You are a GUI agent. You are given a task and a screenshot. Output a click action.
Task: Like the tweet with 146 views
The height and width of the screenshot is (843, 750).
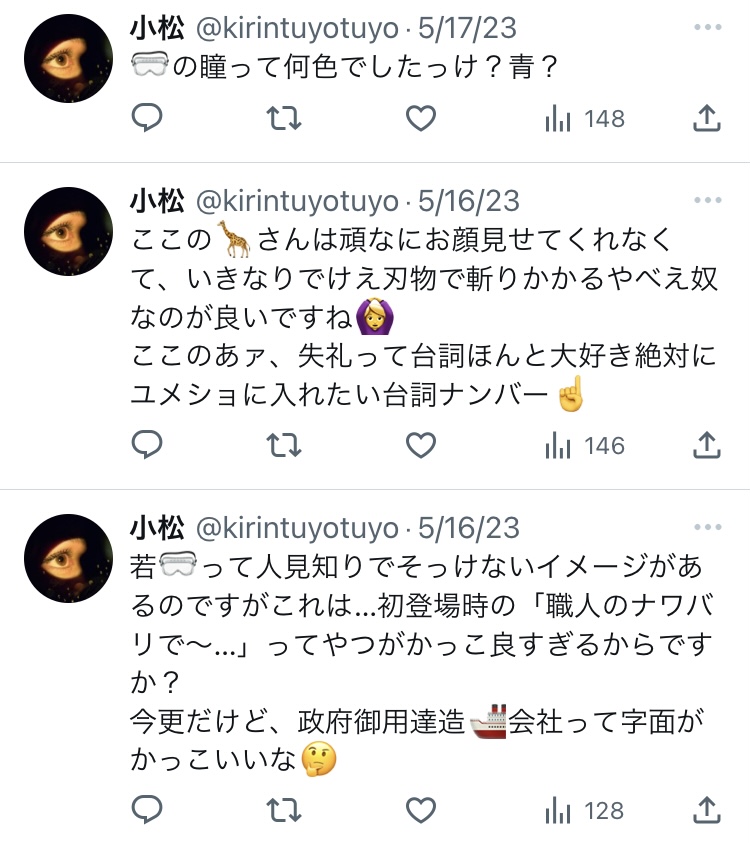point(421,445)
